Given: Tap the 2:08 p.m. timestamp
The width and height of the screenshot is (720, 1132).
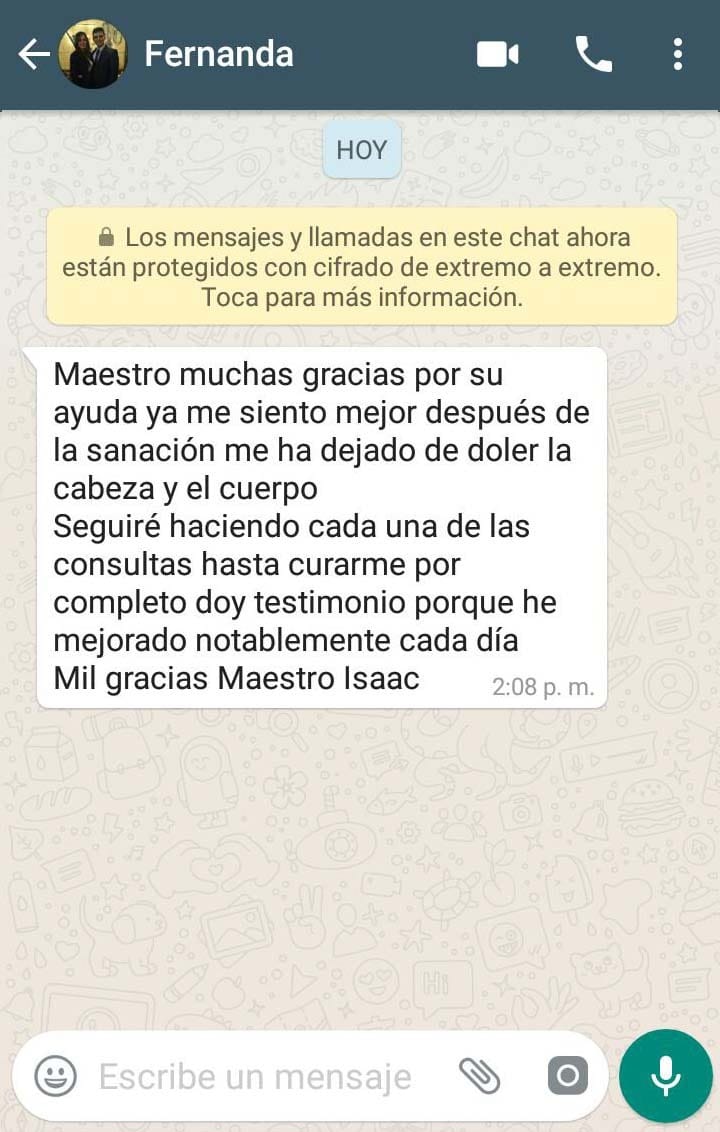Looking at the screenshot, I should pos(543,687).
